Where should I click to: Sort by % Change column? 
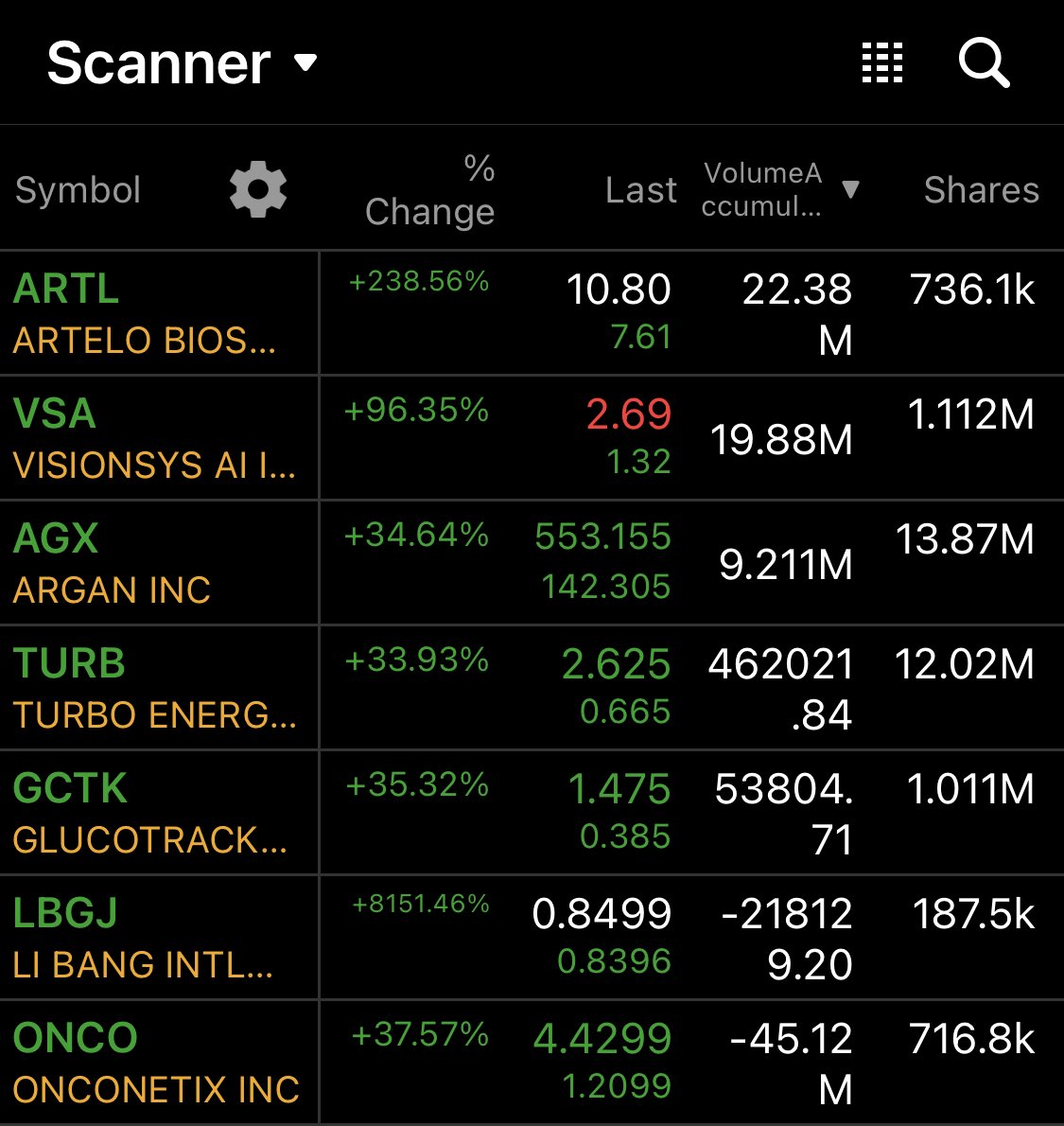(x=430, y=190)
